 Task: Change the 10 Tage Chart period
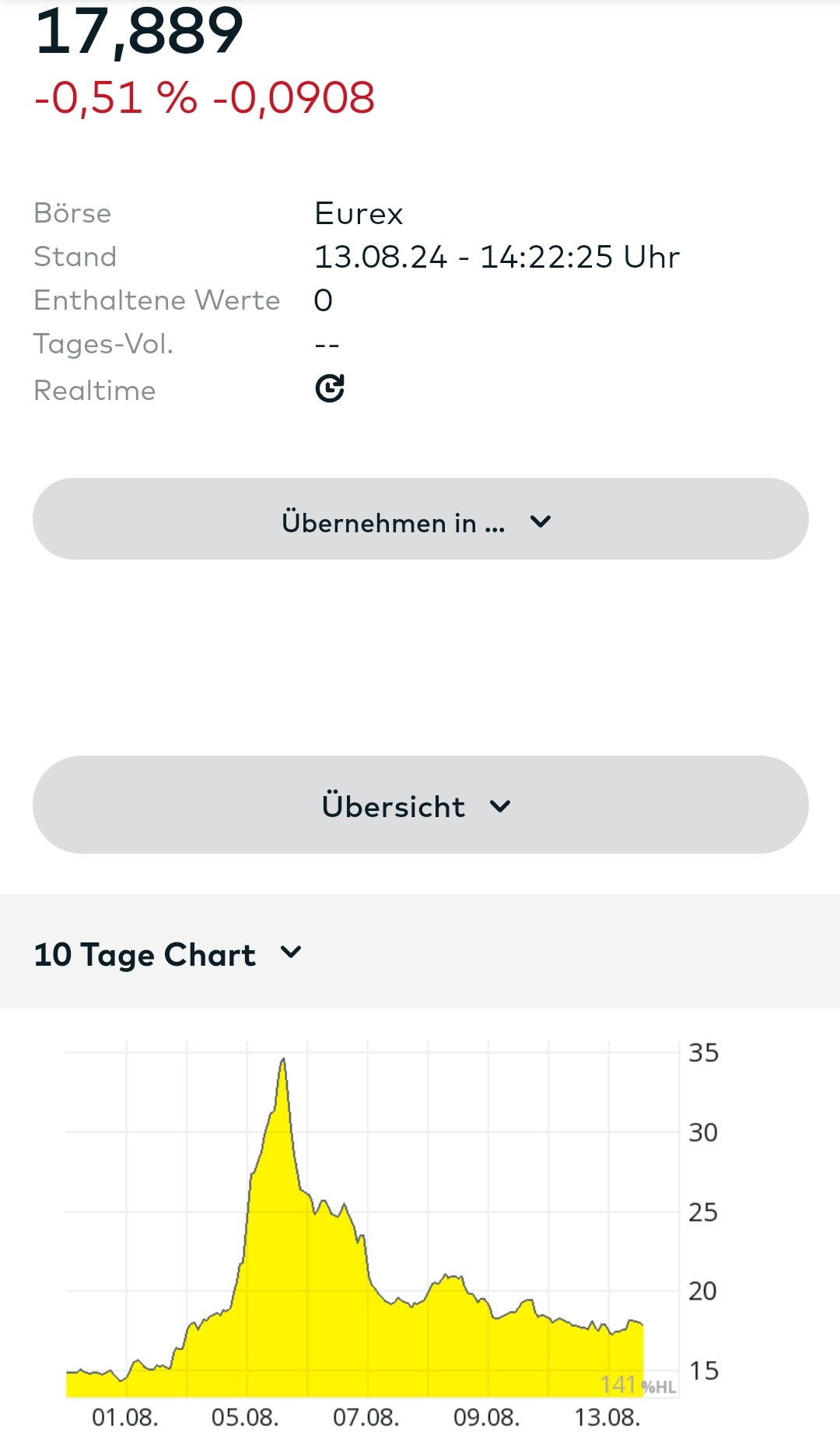coord(168,954)
